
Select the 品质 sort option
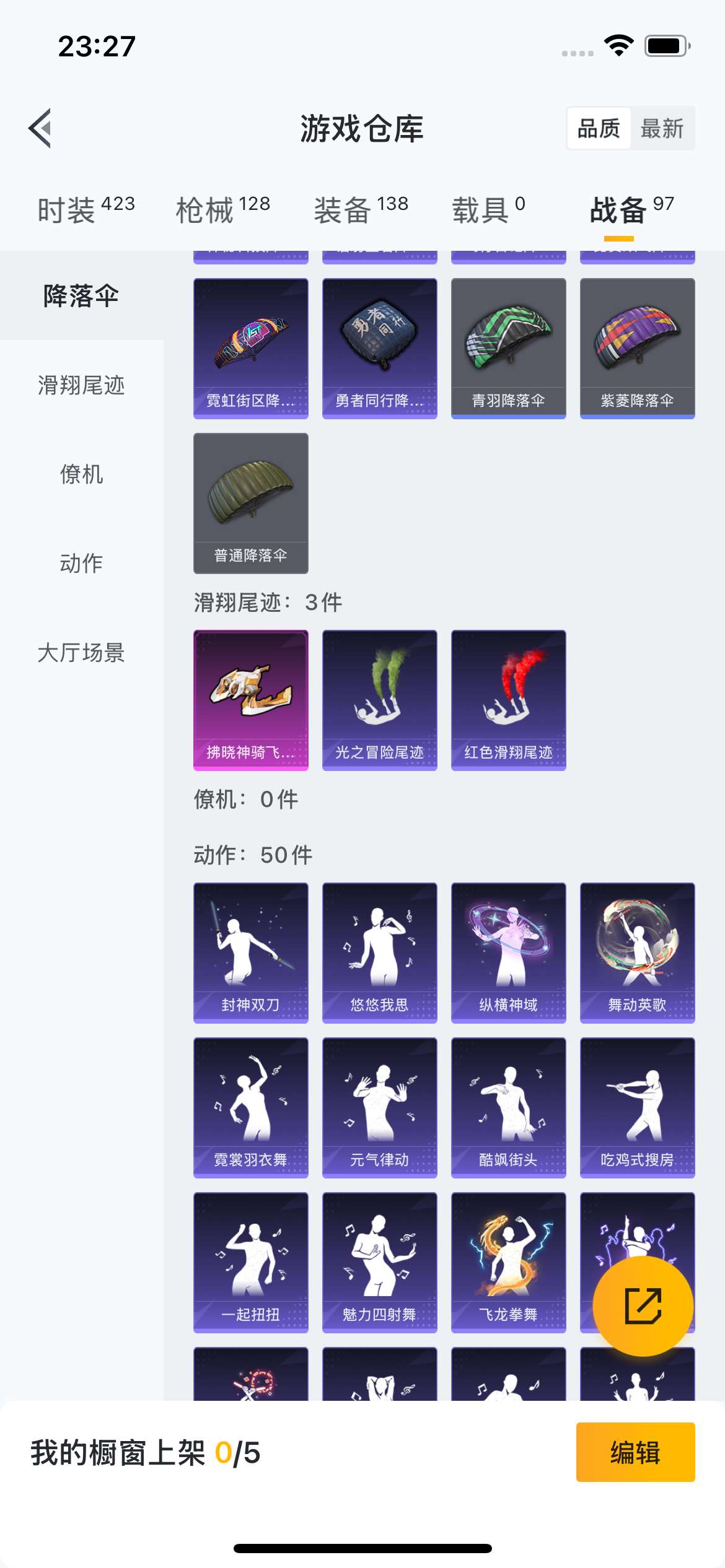599,128
